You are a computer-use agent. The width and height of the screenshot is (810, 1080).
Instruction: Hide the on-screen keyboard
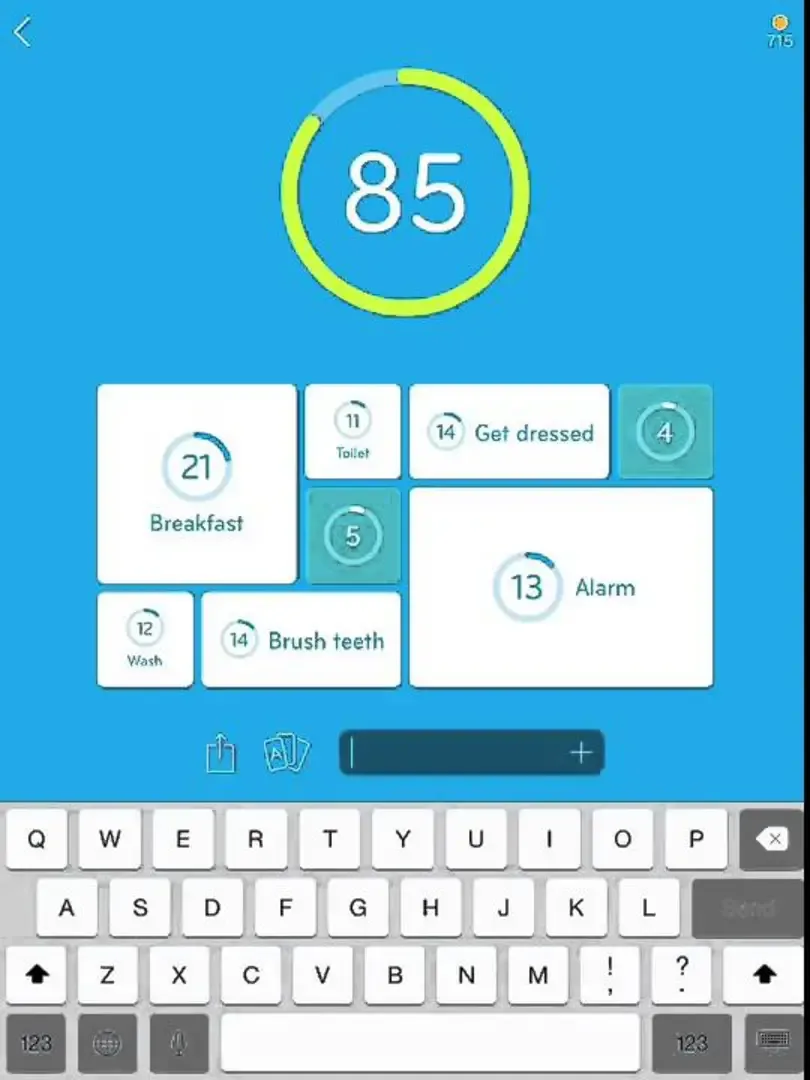pos(772,1044)
